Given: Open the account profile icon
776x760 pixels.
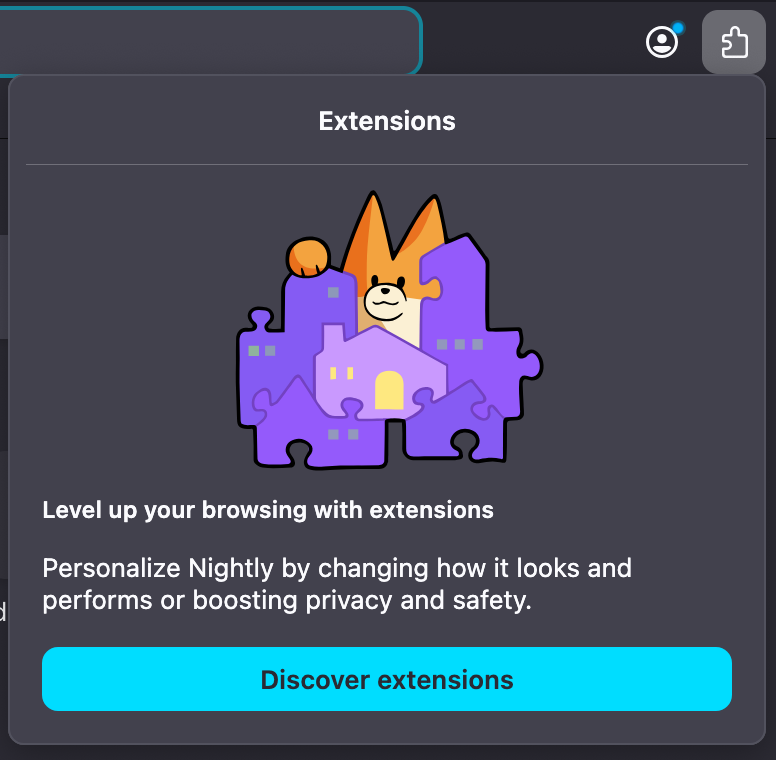Looking at the screenshot, I should click(x=662, y=42).
